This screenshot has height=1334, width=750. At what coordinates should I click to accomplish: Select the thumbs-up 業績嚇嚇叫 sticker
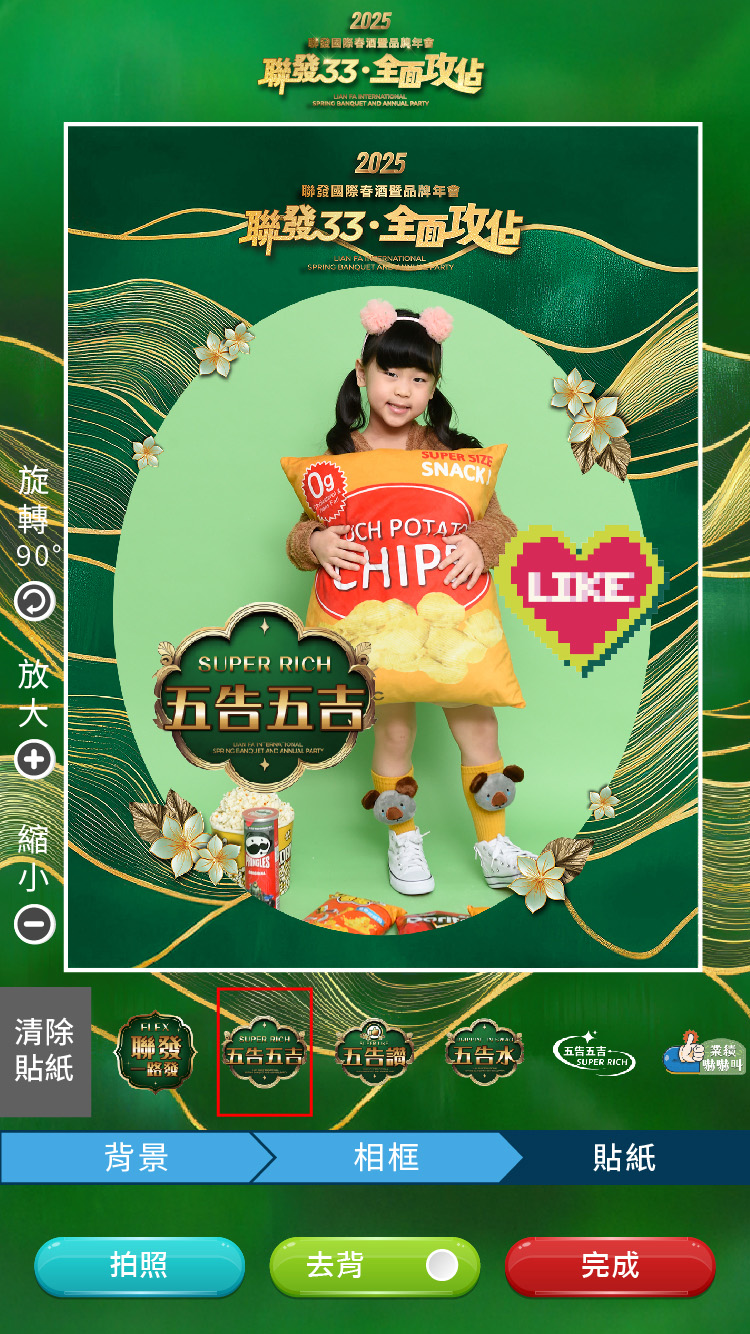(706, 1052)
